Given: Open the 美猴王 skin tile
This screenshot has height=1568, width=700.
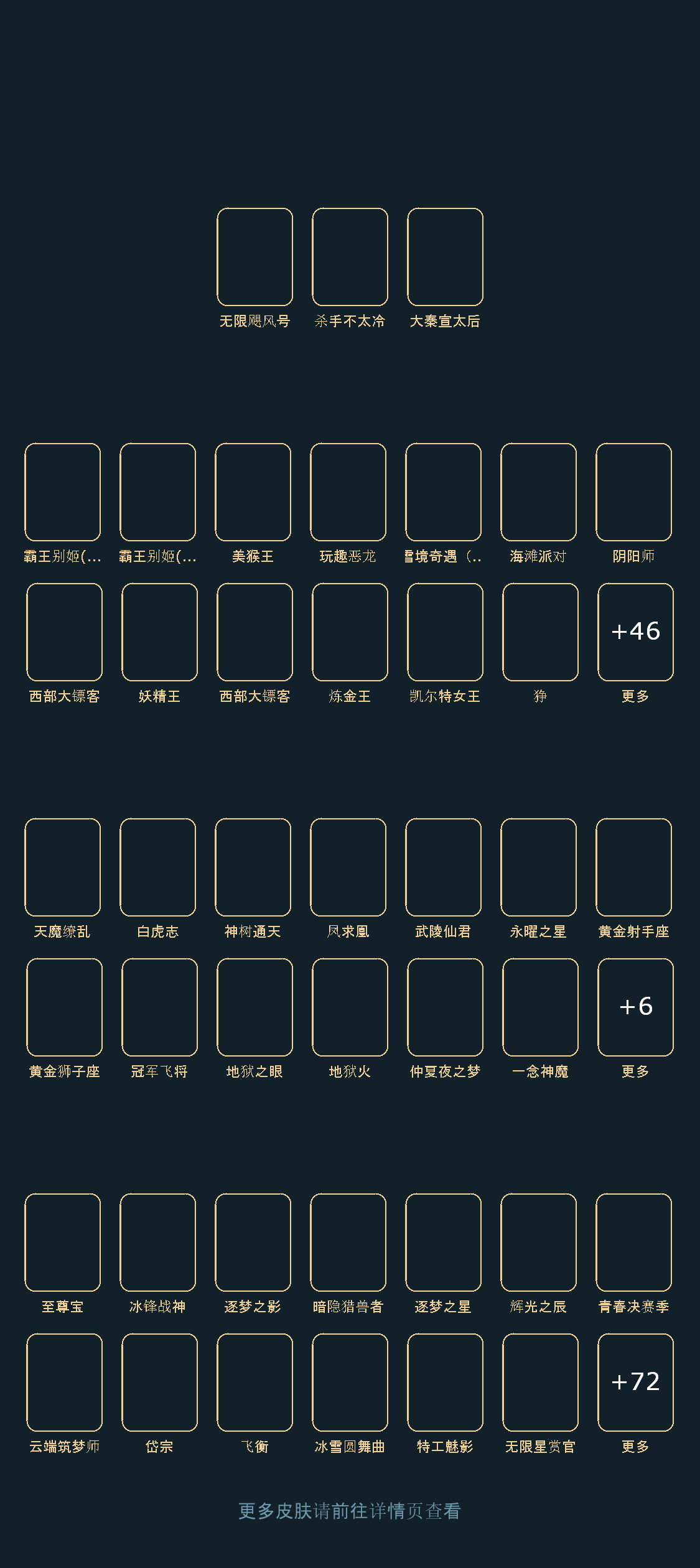Looking at the screenshot, I should click(x=253, y=492).
